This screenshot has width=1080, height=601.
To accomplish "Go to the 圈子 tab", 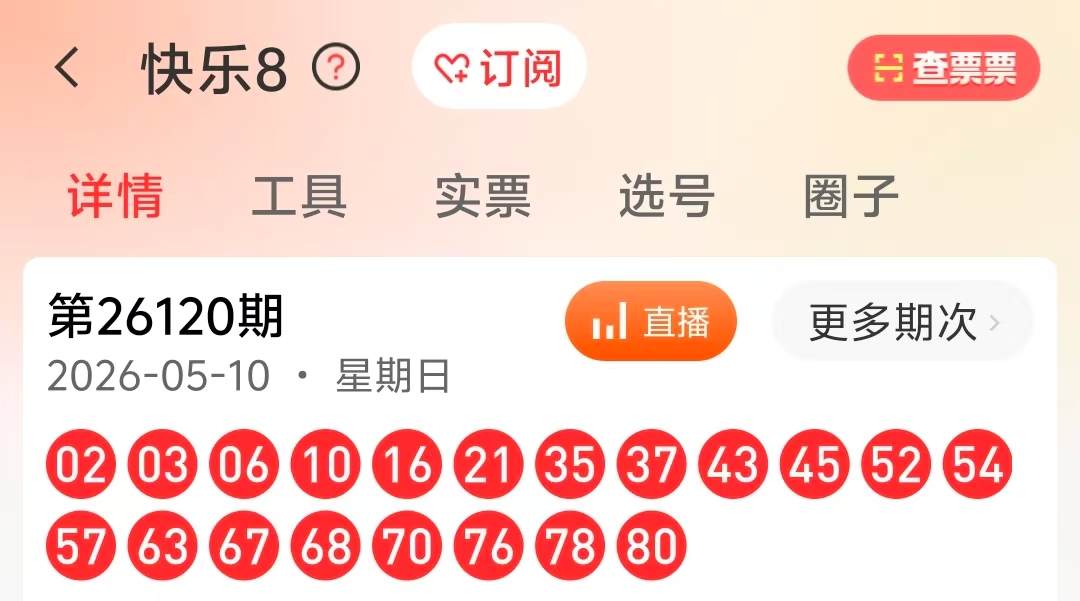I will coord(851,196).
